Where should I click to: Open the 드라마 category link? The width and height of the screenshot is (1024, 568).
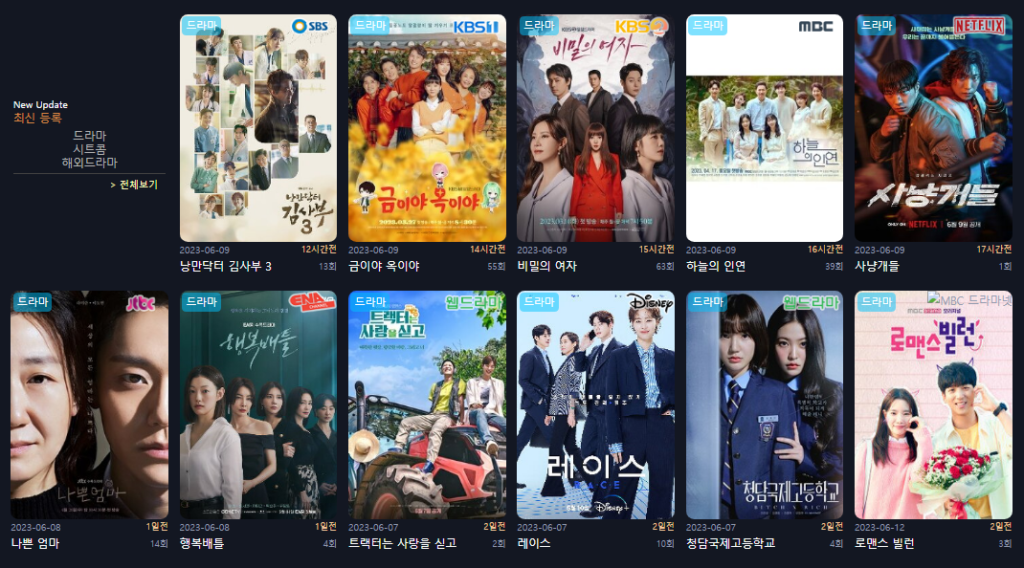[89, 135]
